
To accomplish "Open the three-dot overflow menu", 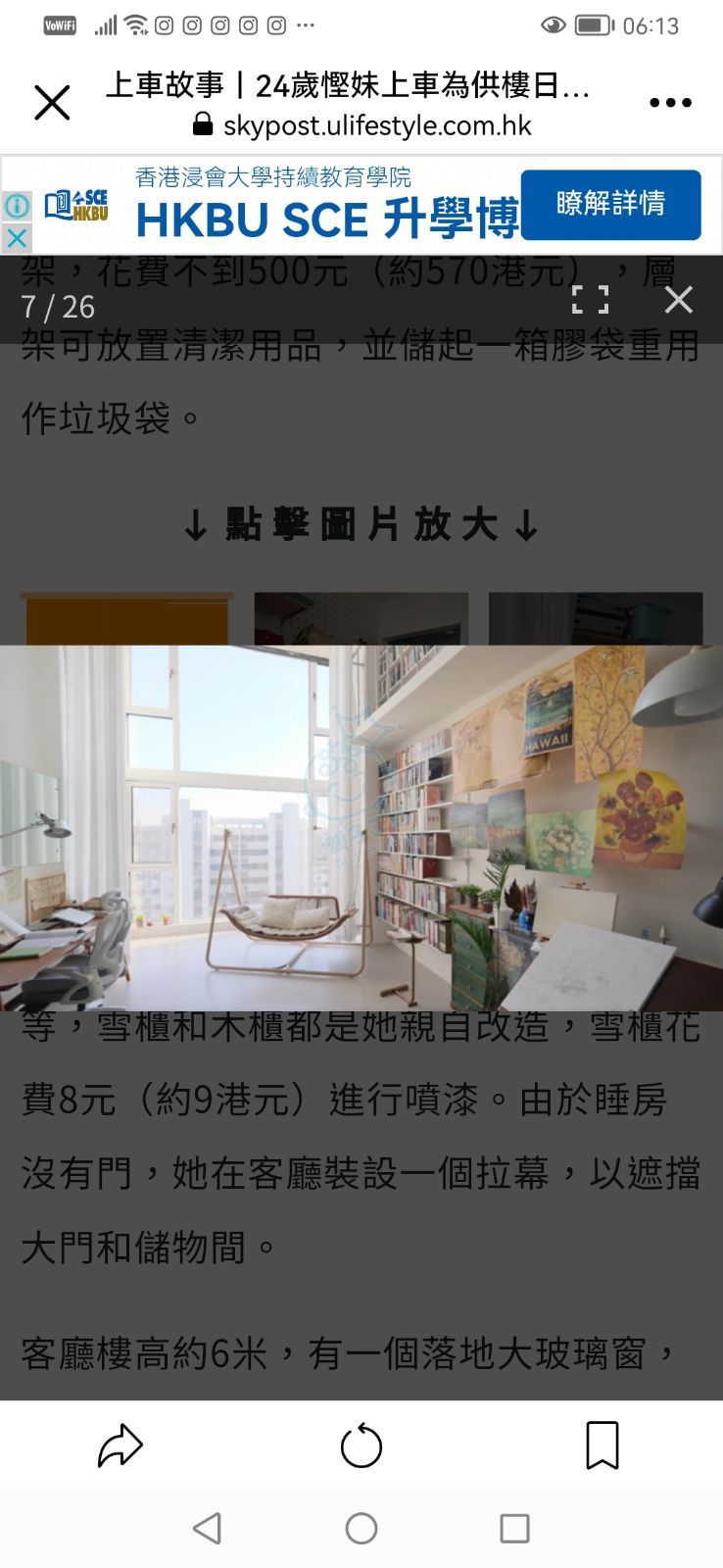I will [670, 103].
